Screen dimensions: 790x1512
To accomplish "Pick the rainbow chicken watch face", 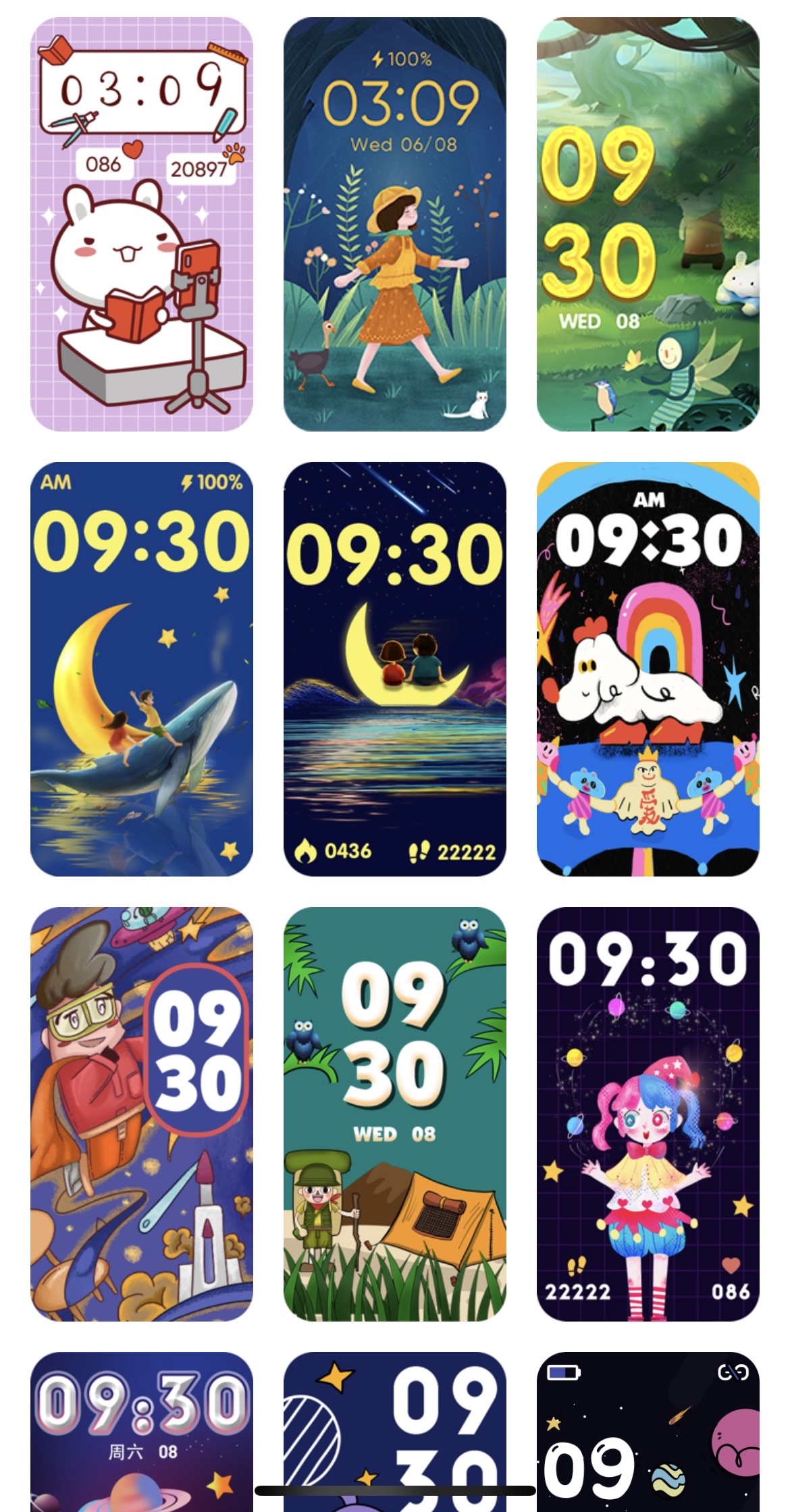I will 648,669.
